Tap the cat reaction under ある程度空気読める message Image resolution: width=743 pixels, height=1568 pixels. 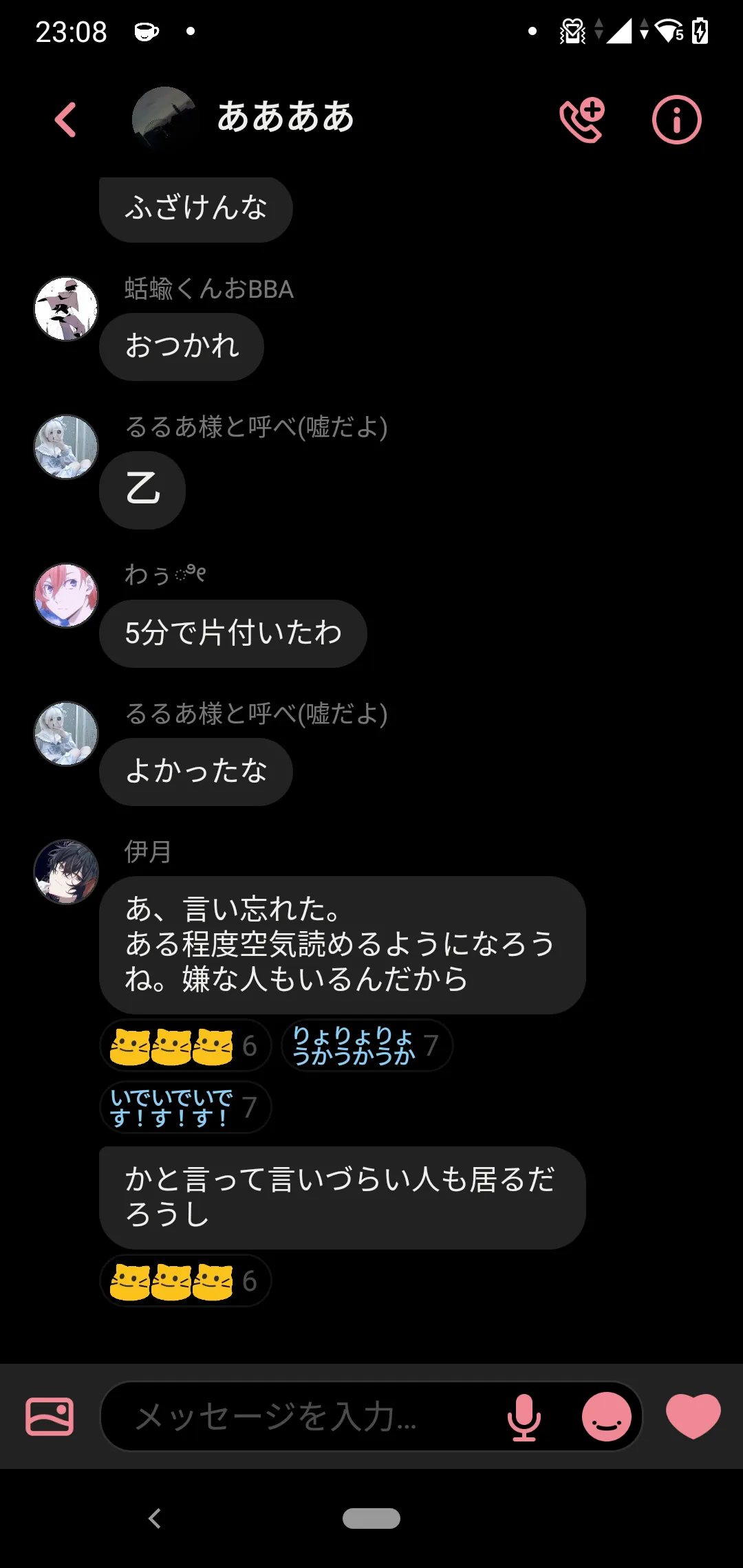(186, 1045)
